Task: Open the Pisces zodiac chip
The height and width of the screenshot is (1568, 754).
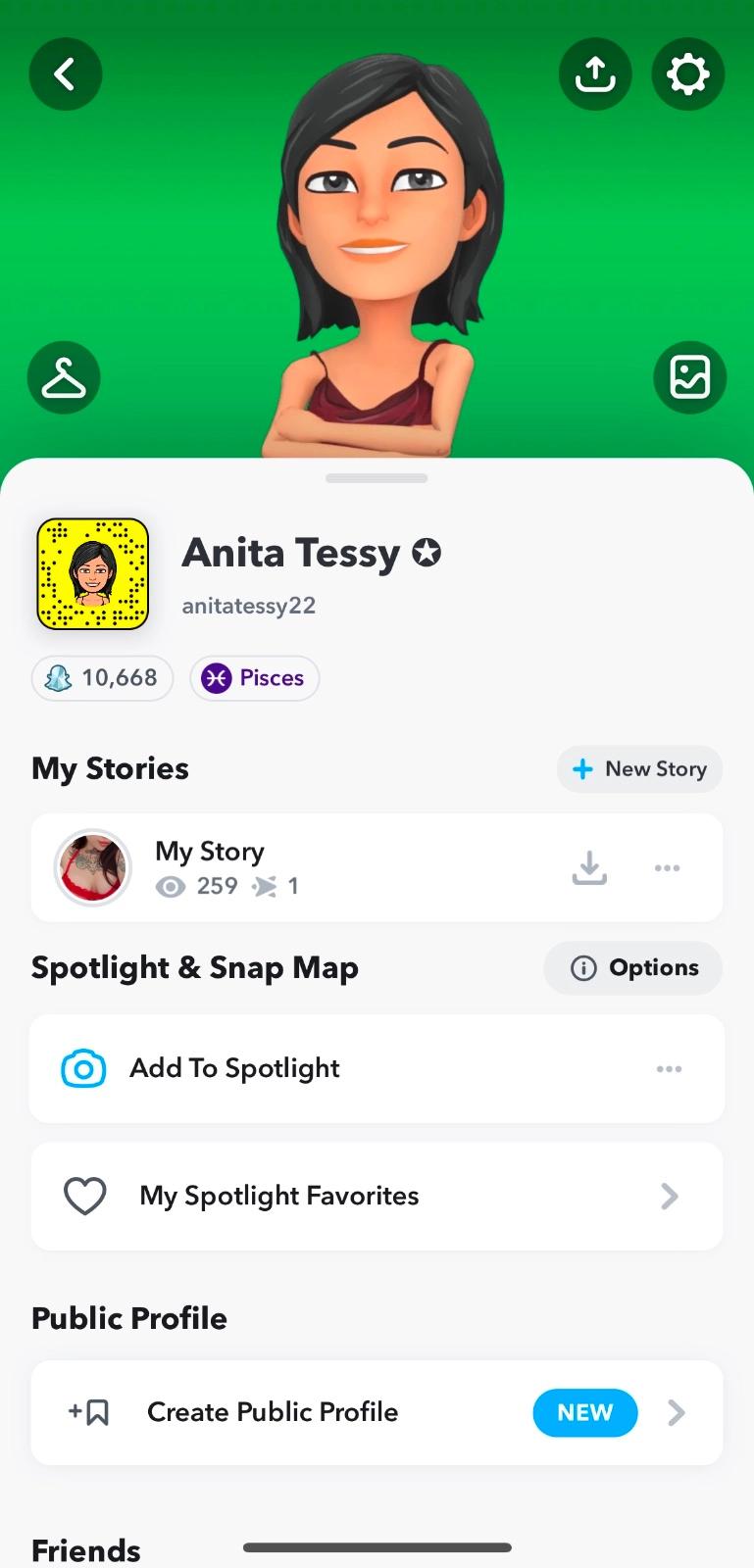Action: (255, 678)
